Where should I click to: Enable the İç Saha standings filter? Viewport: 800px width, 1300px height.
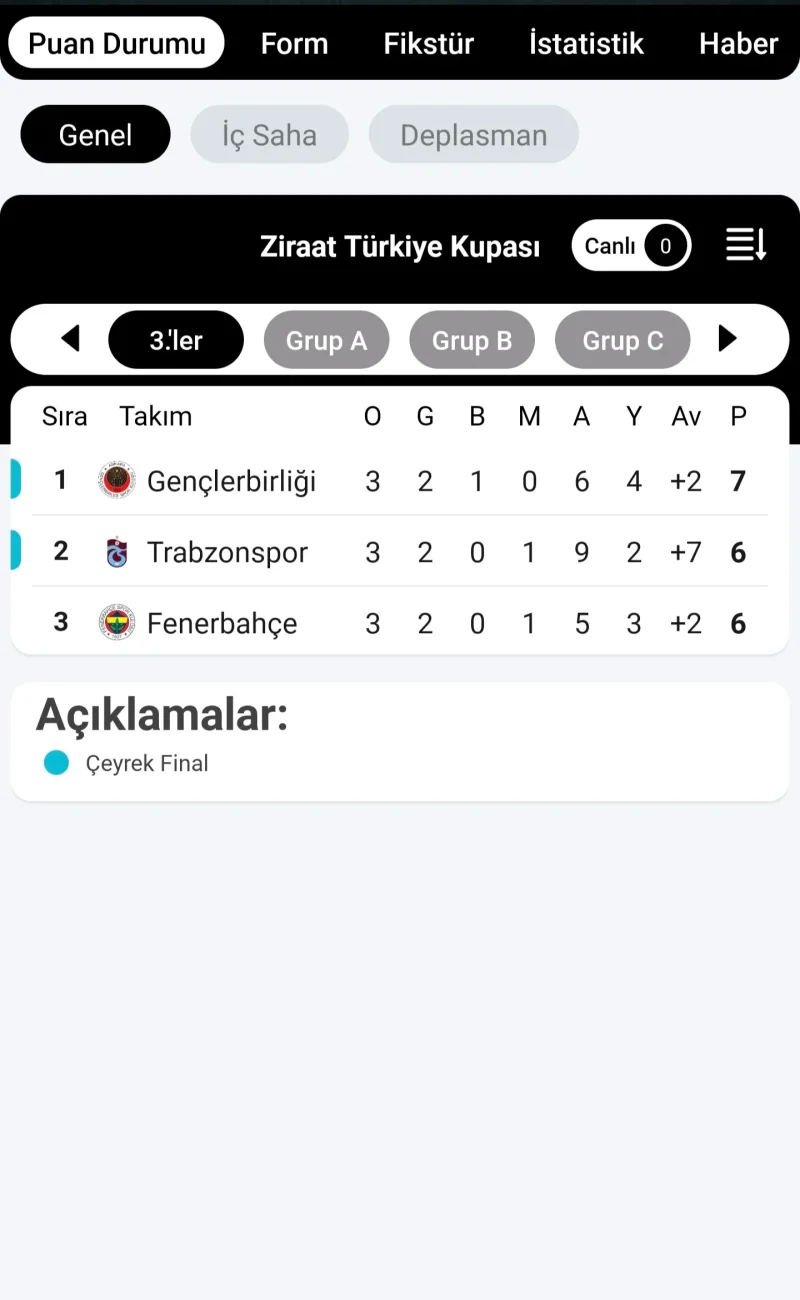click(x=268, y=134)
